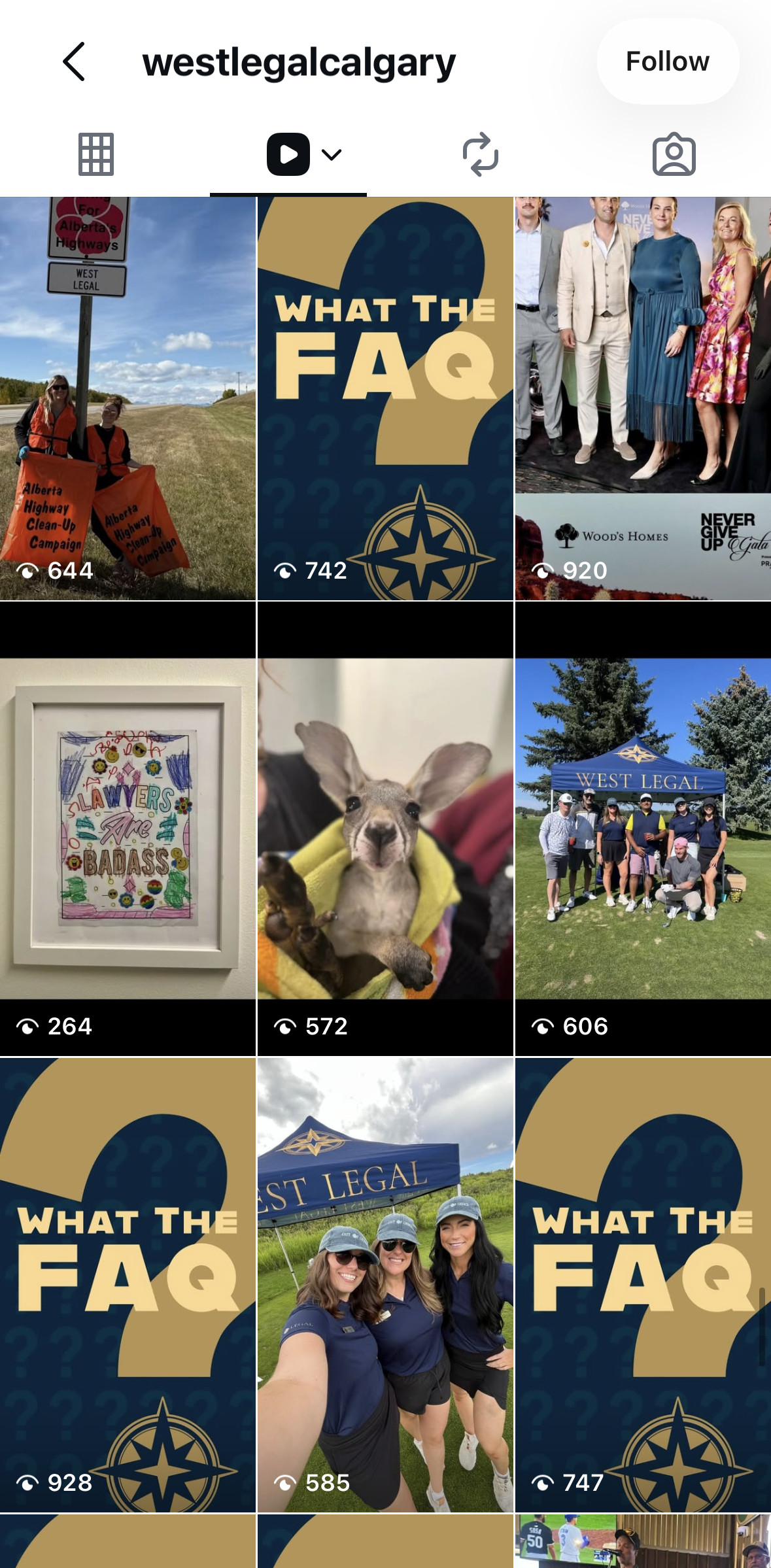
Task: Open the tent selfie reel with 585 views
Action: 385,1285
